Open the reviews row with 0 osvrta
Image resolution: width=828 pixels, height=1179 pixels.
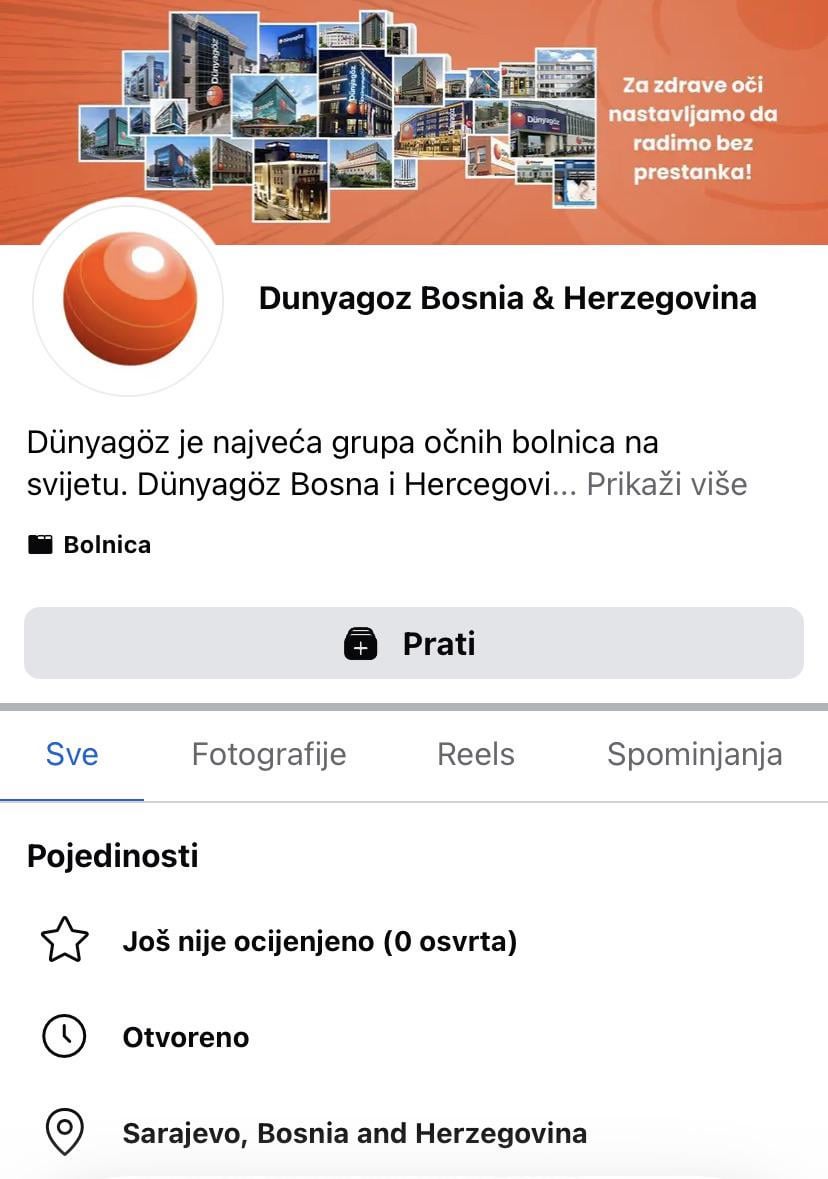[319, 941]
